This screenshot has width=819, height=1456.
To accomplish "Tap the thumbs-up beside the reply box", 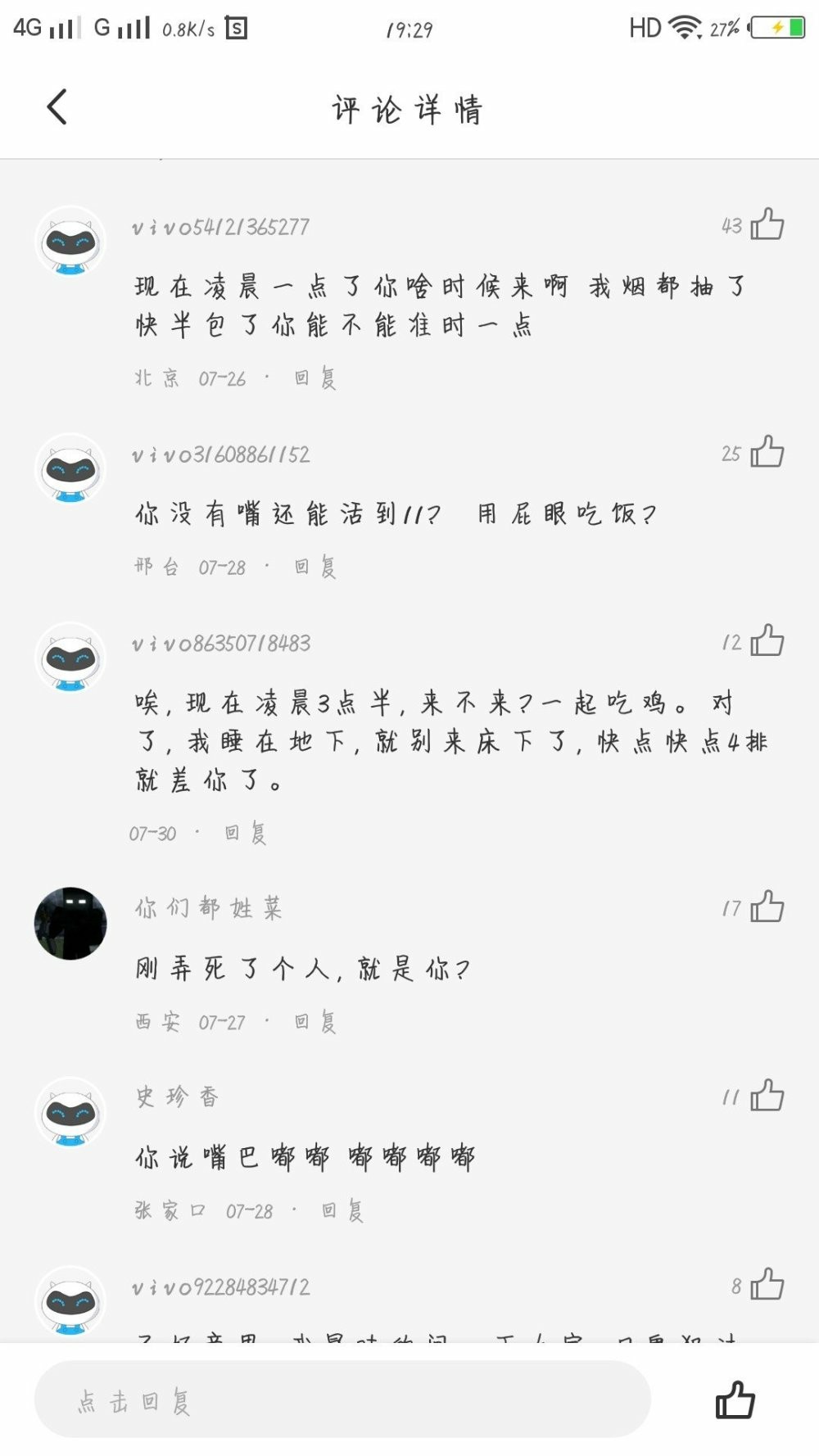I will pos(735,1400).
